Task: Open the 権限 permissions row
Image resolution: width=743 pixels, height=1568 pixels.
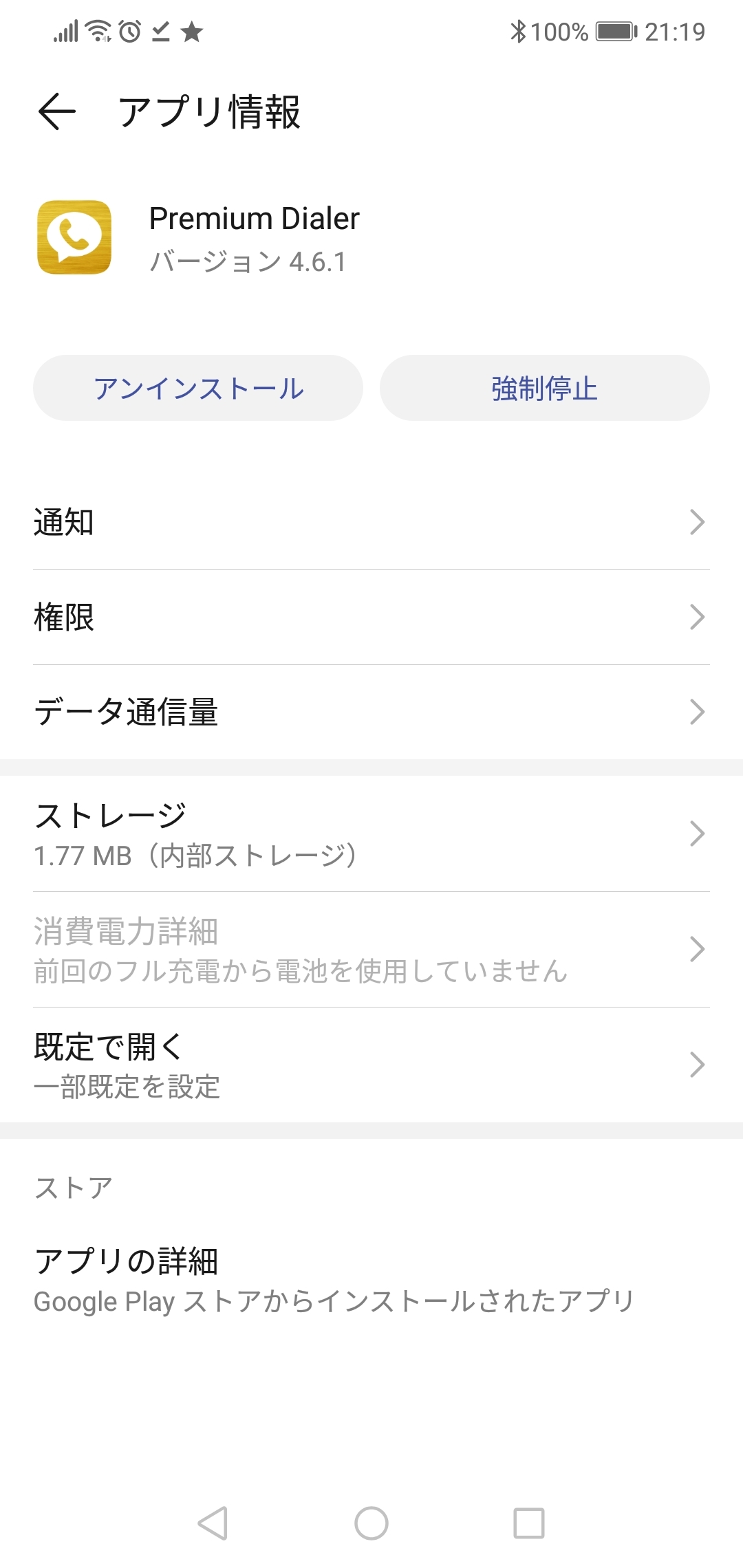Action: (371, 617)
